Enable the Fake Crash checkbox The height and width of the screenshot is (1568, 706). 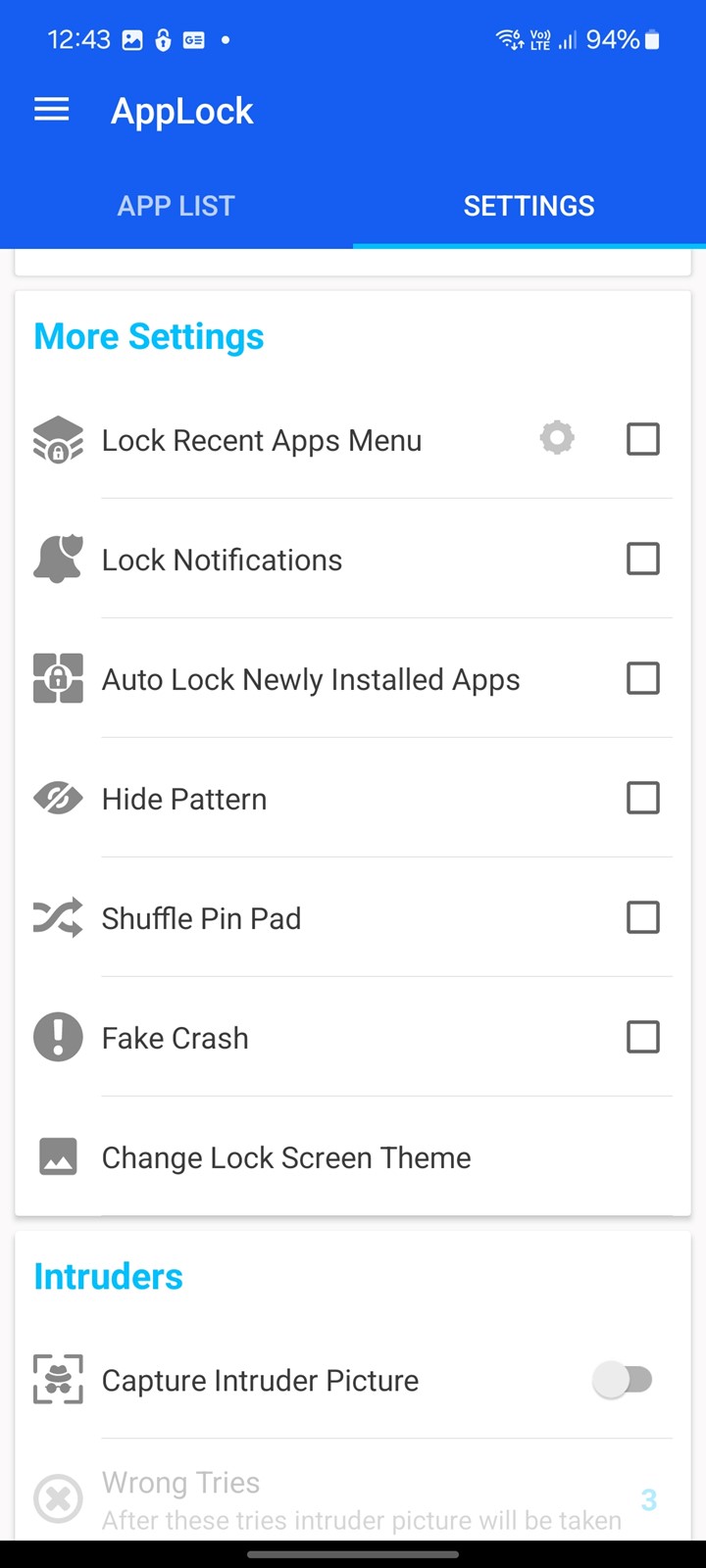point(643,1037)
